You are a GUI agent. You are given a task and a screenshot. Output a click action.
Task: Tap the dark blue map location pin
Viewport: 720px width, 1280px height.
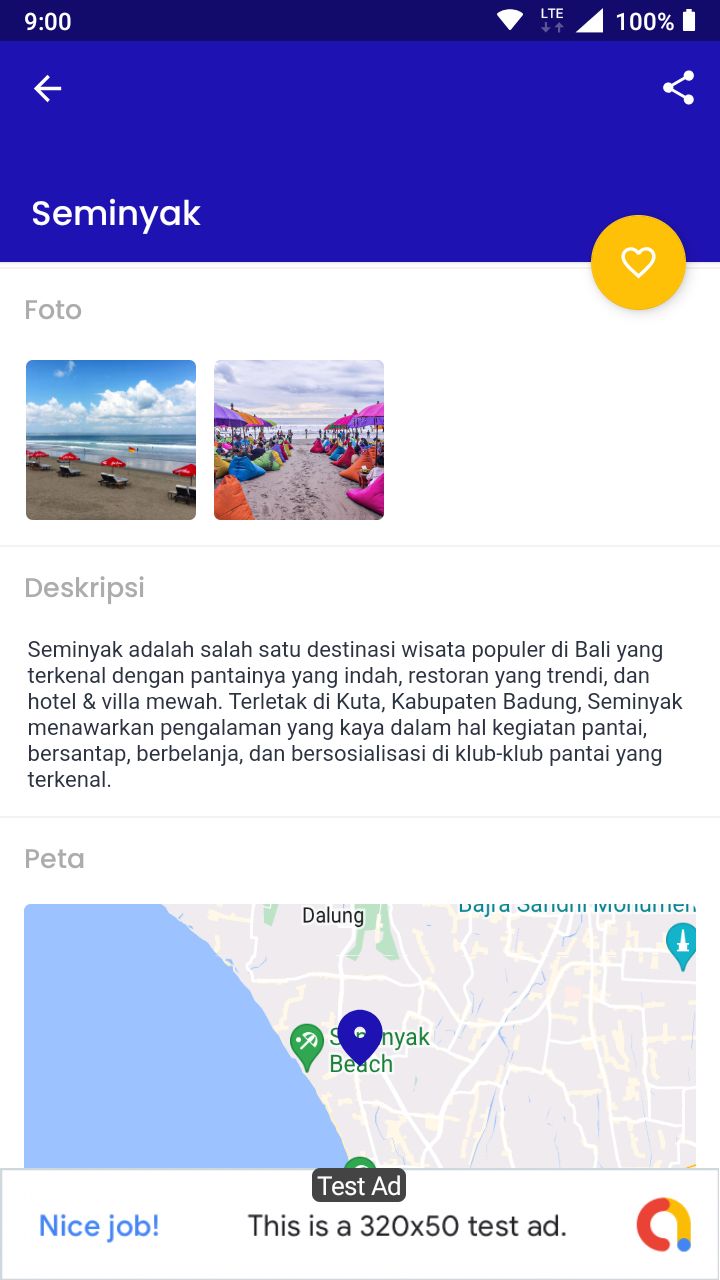360,1035
